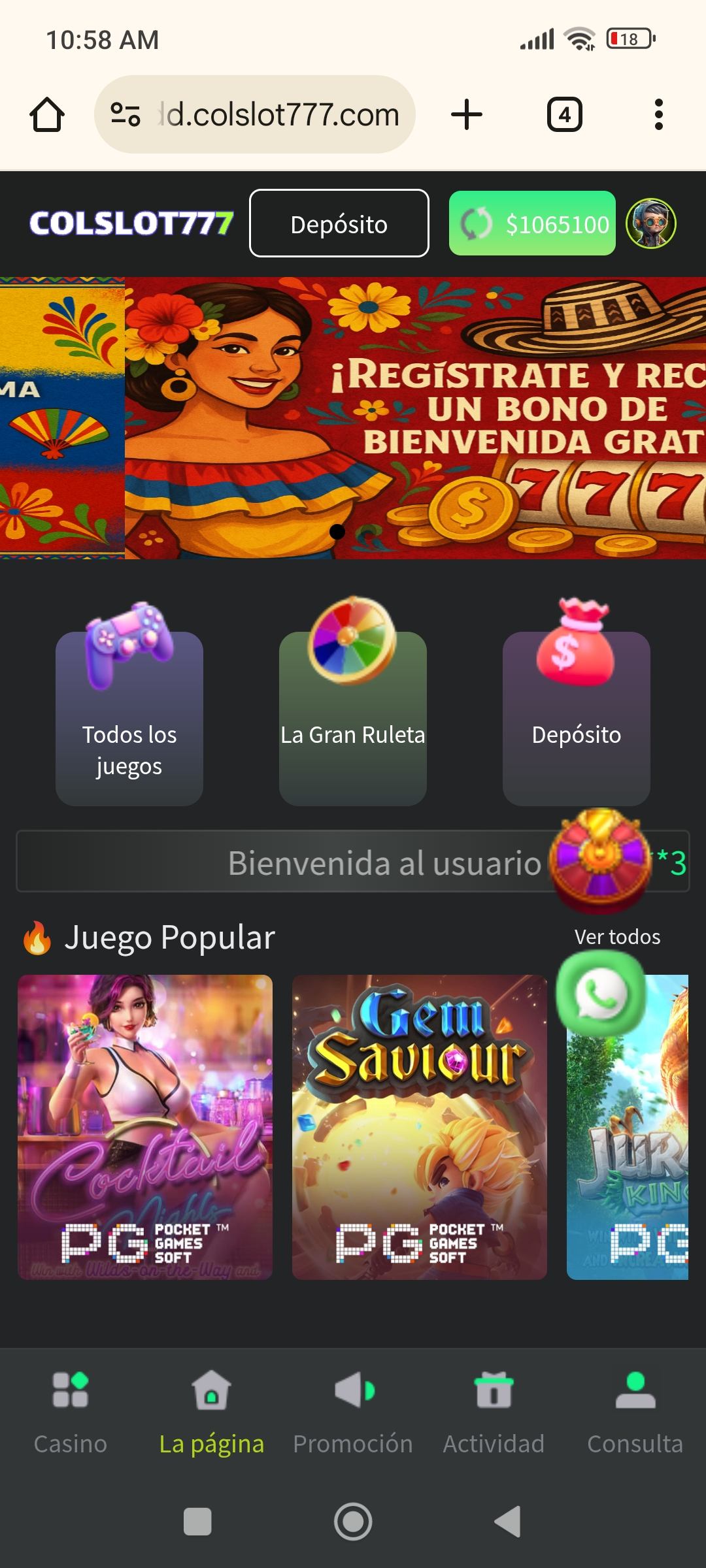Tap the Depósito button in the header
Screen dimensions: 706x1568
pos(339,223)
